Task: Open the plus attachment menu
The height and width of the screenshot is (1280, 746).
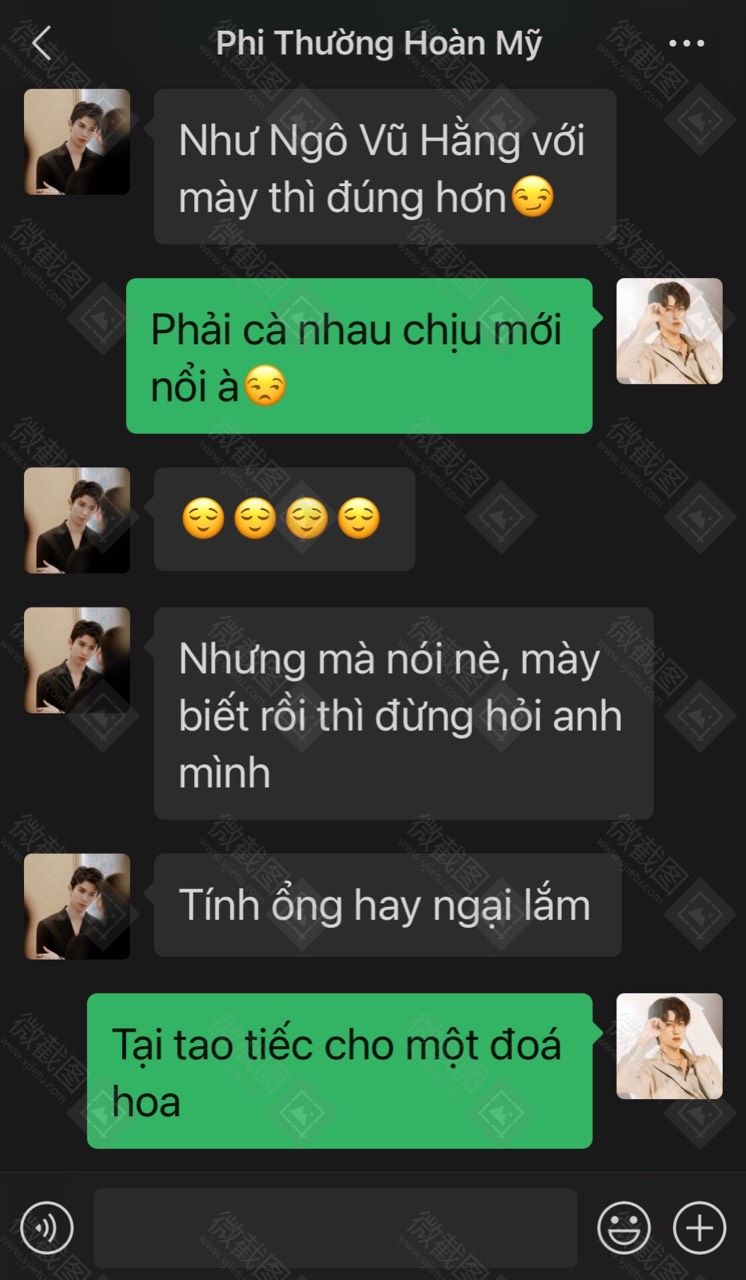Action: (699, 1227)
